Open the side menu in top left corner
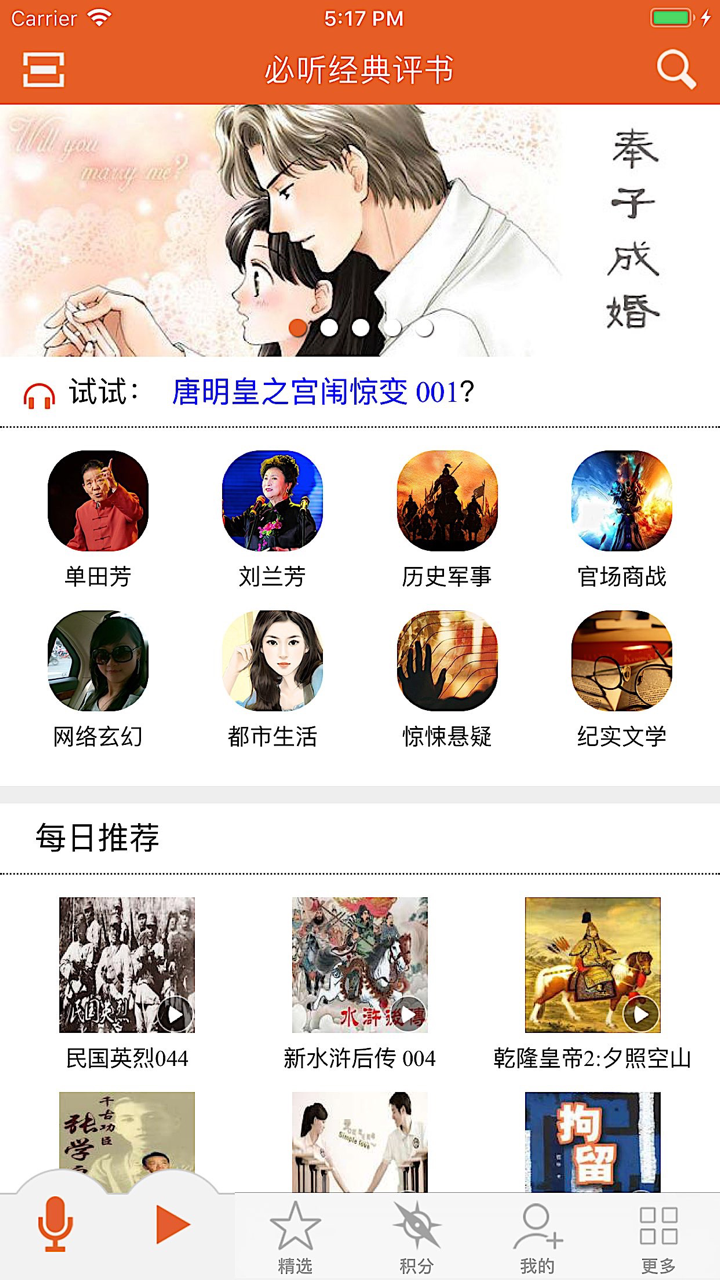Viewport: 720px width, 1280px height. 42,70
